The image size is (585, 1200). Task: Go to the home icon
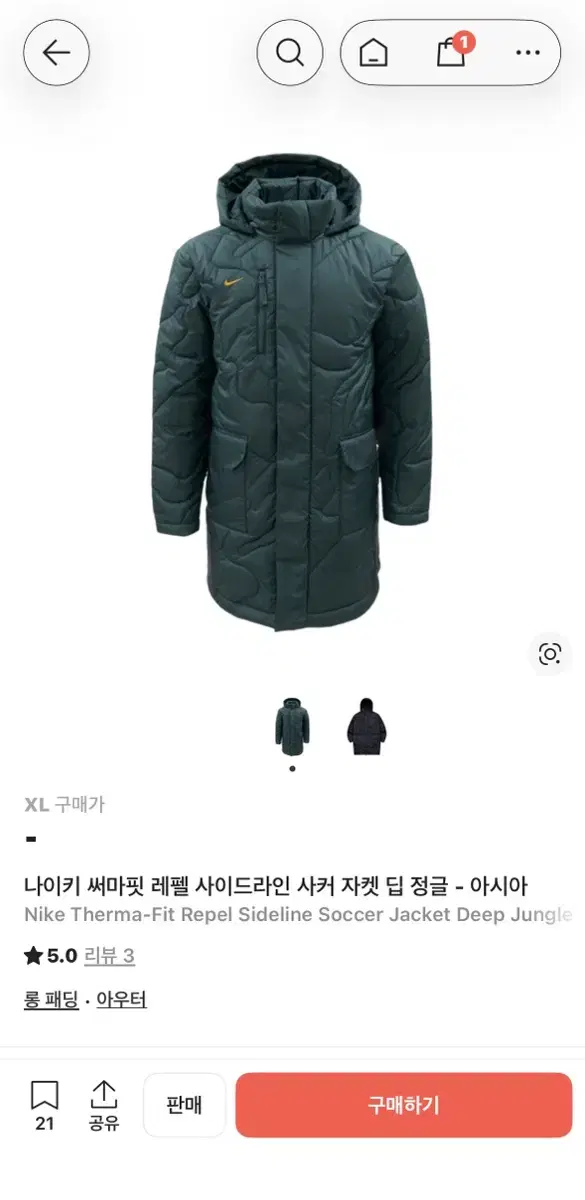374,52
